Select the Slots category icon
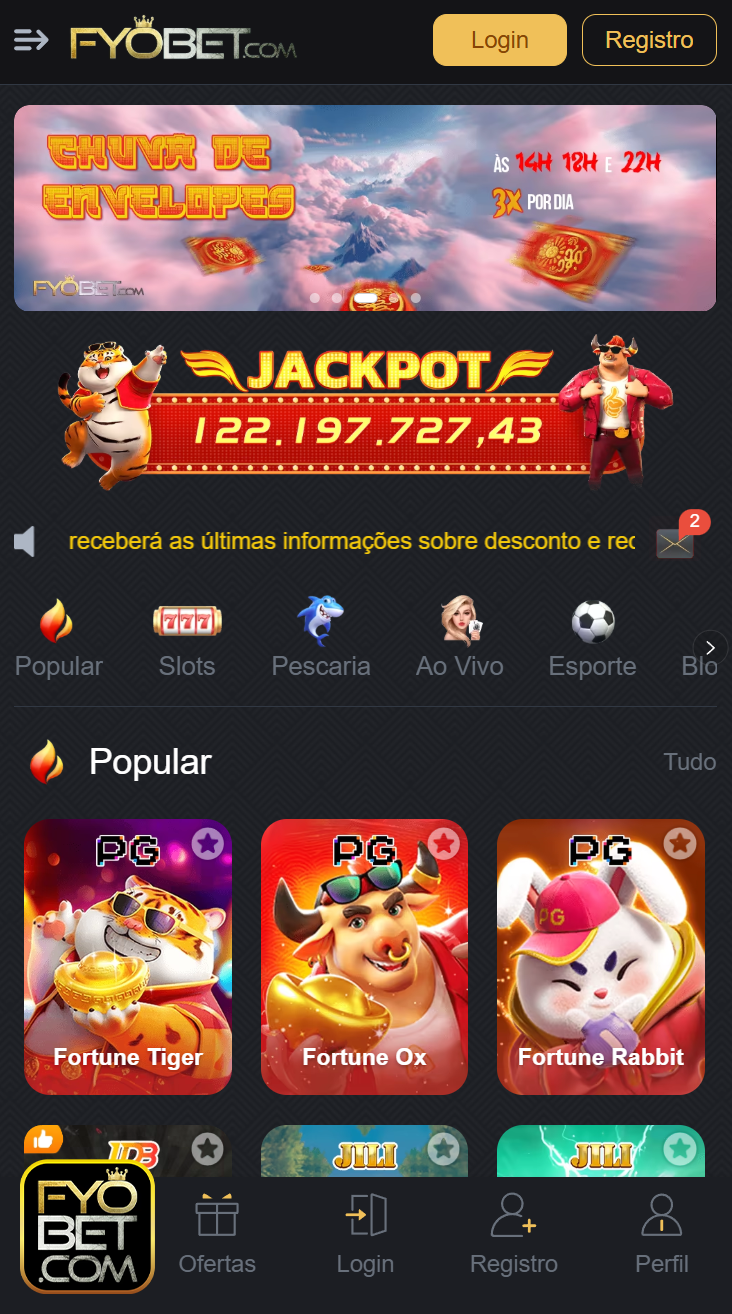This screenshot has height=1314, width=732. tap(186, 619)
